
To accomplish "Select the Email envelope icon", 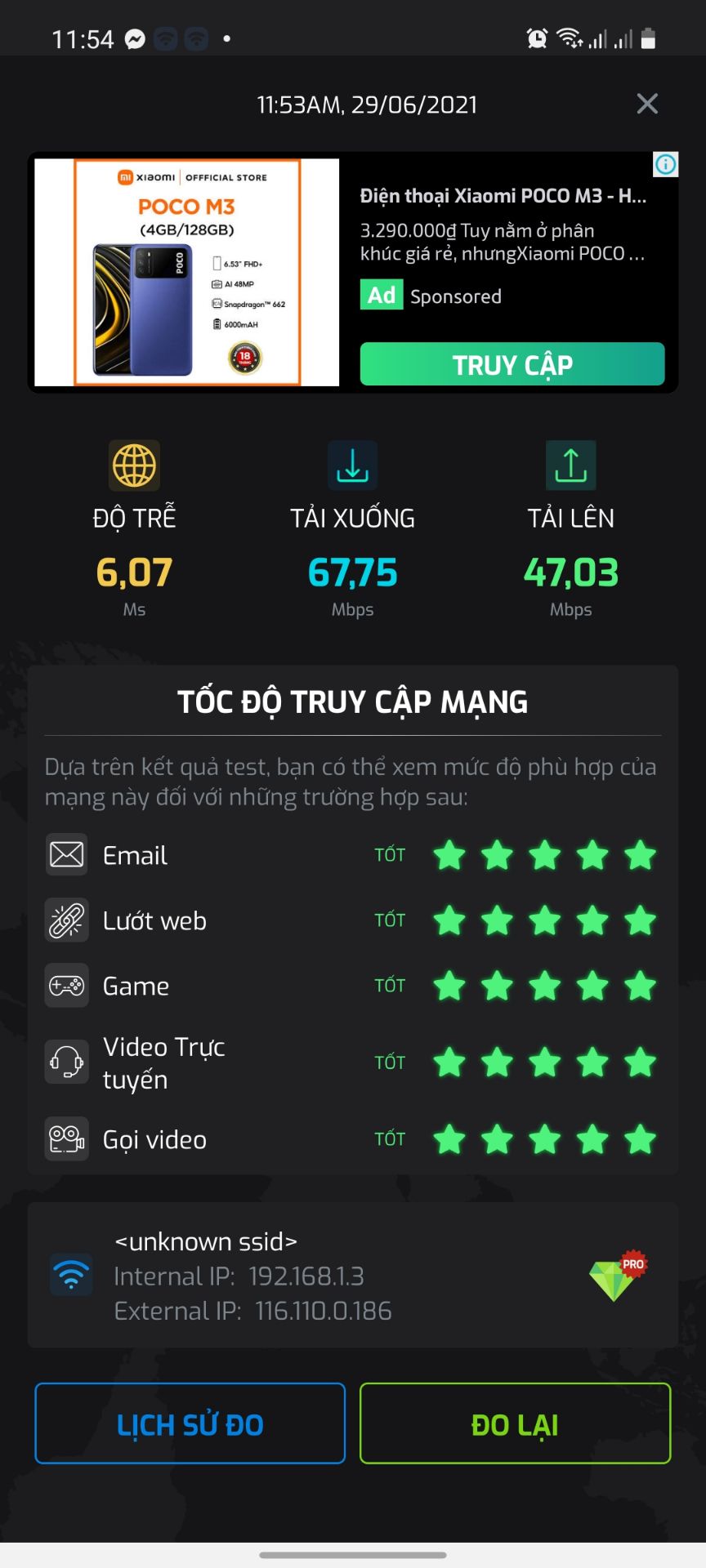I will click(x=67, y=854).
